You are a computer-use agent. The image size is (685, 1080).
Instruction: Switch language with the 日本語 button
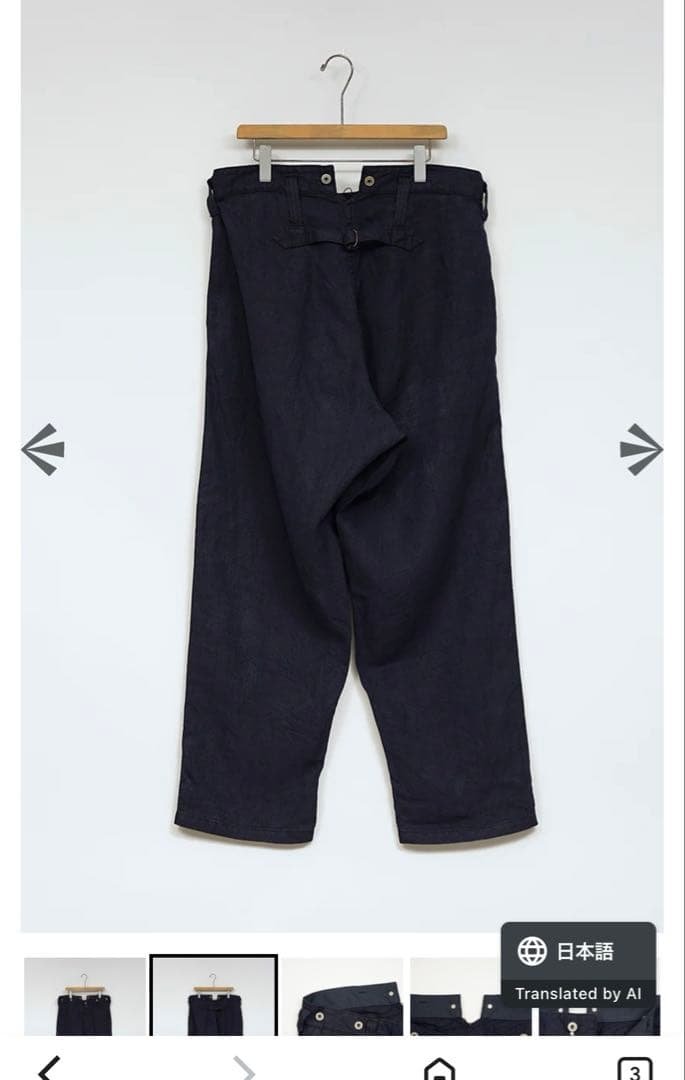(x=567, y=951)
